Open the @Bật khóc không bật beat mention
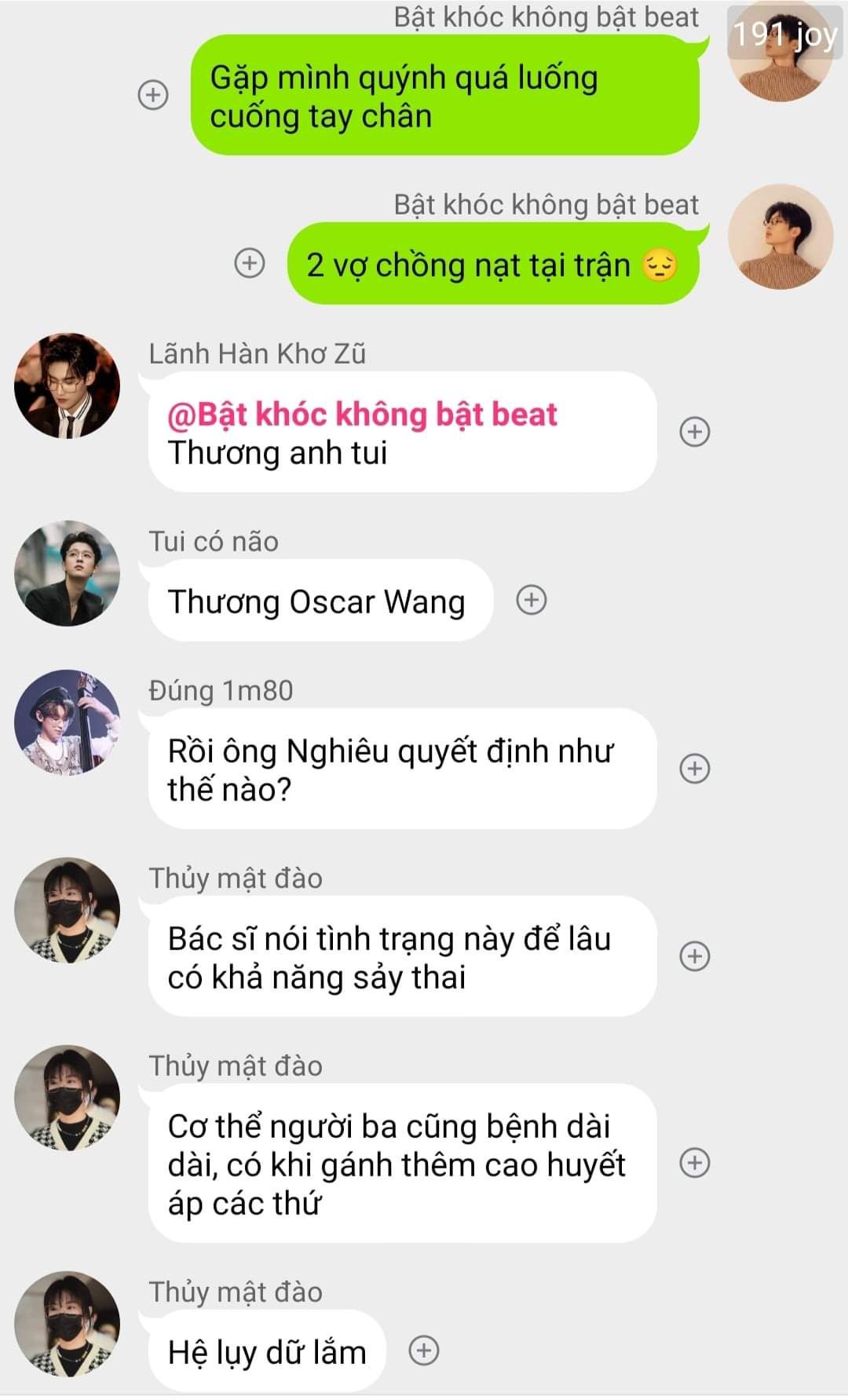 click(x=362, y=415)
